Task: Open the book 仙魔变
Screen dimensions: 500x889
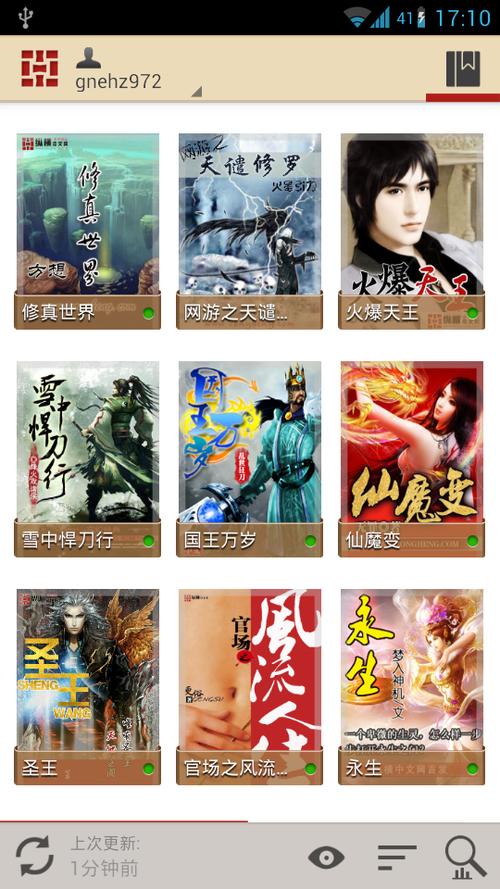Action: pos(412,459)
